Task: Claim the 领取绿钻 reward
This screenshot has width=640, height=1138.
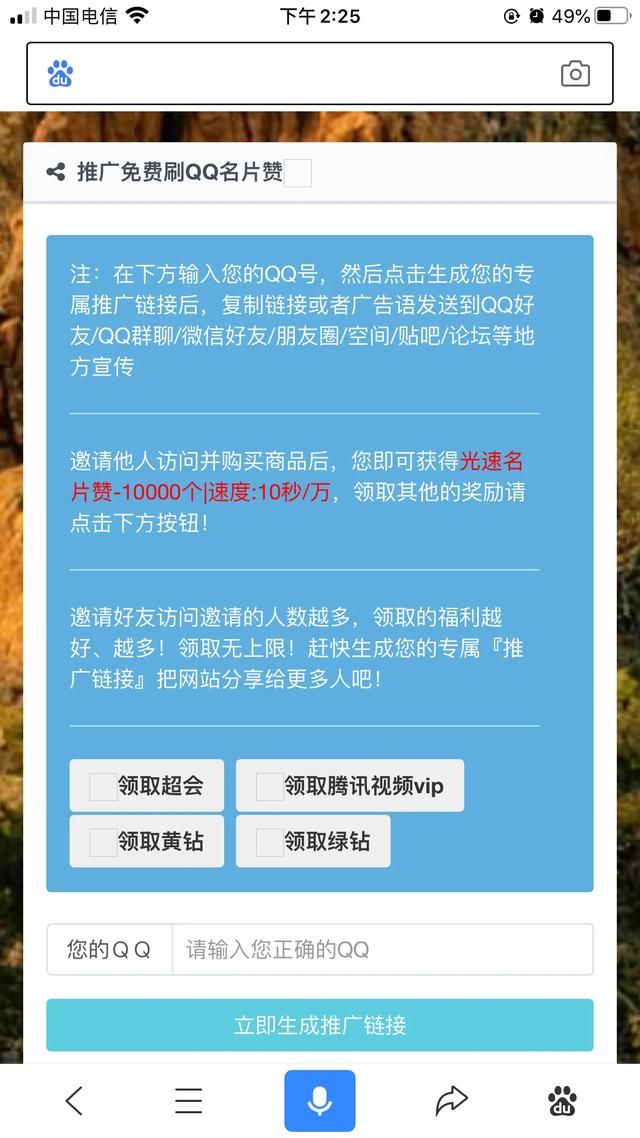Action: 313,842
